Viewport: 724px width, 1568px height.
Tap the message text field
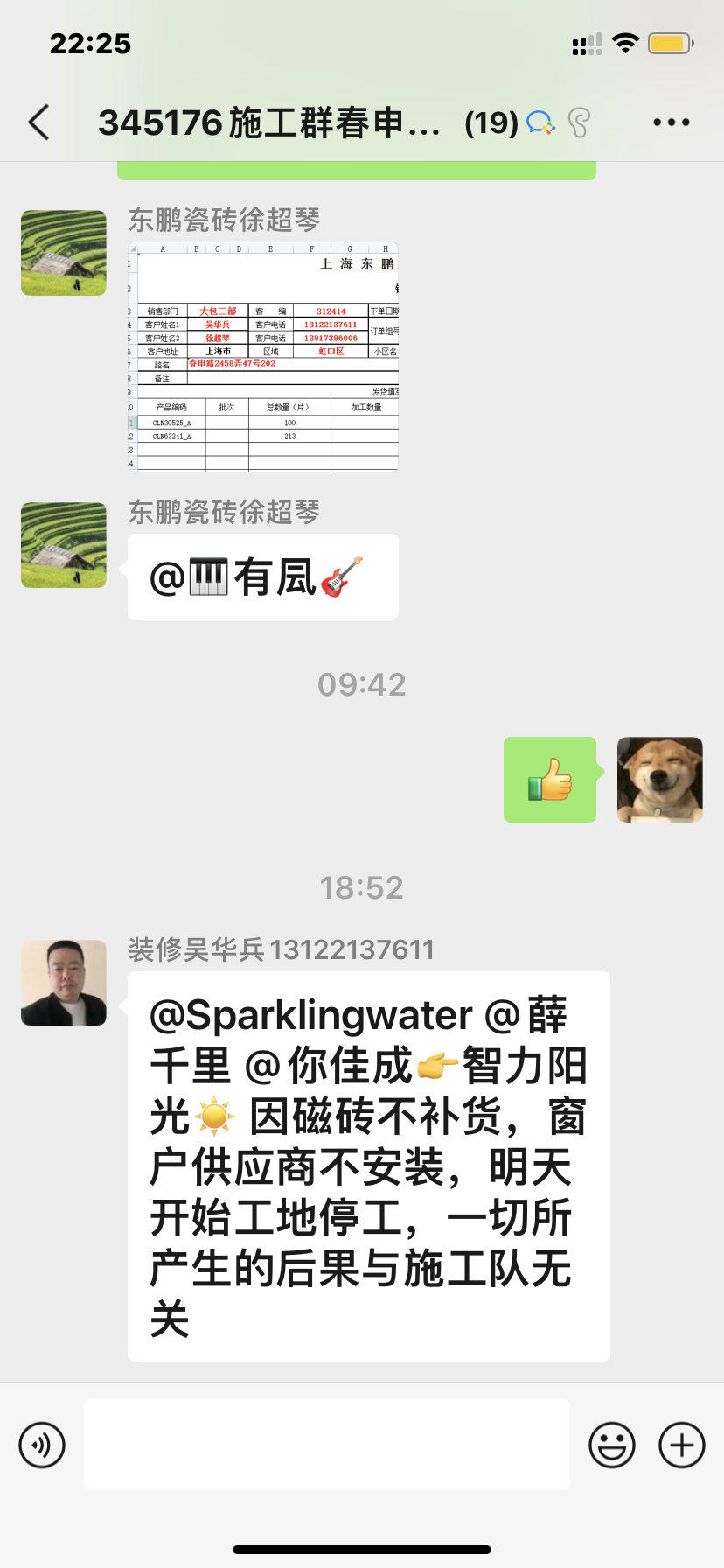coord(327,1445)
